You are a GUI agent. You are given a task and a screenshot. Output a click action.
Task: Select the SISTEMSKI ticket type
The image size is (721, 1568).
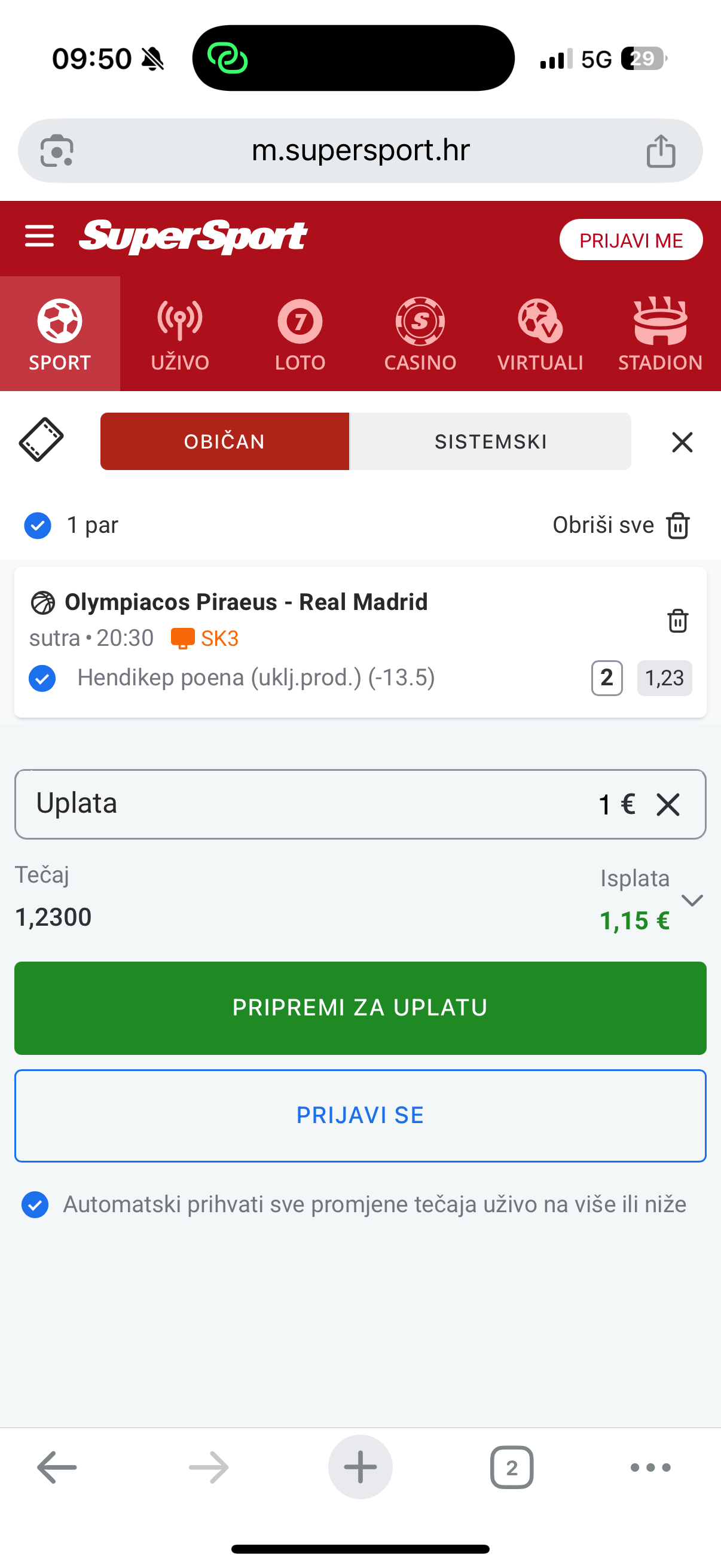(x=490, y=441)
